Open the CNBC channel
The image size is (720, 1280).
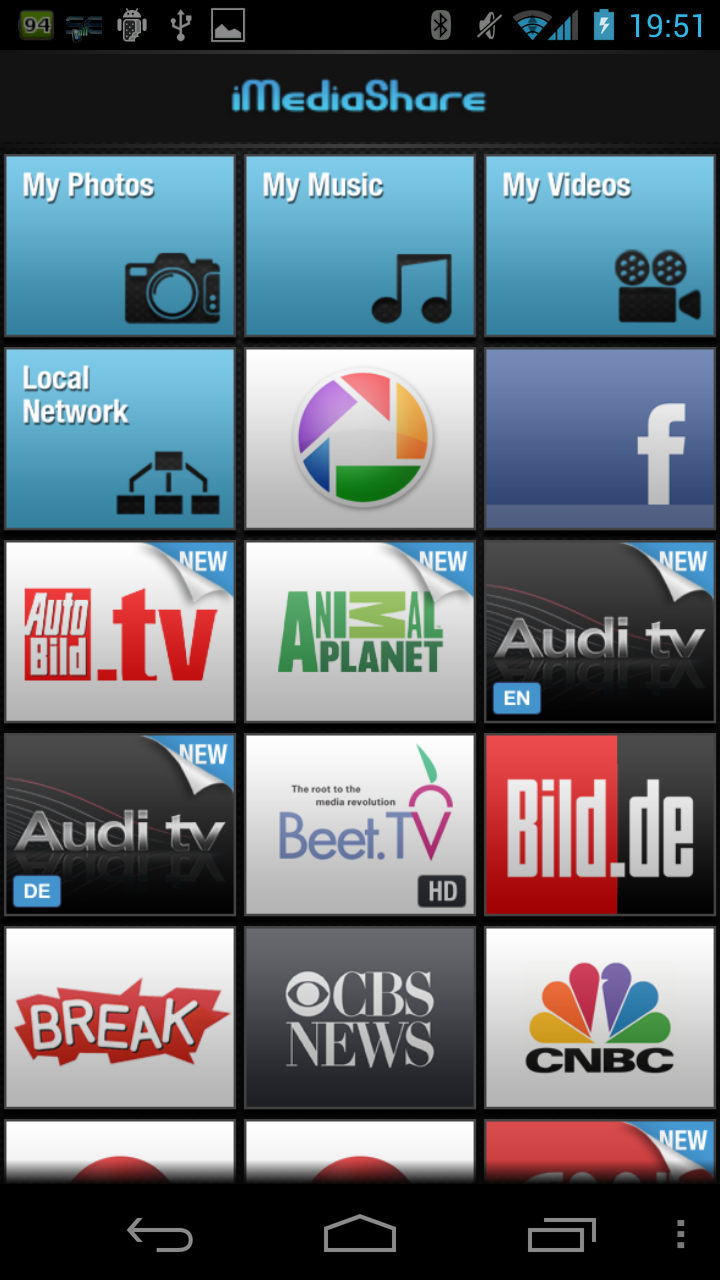(x=600, y=1017)
